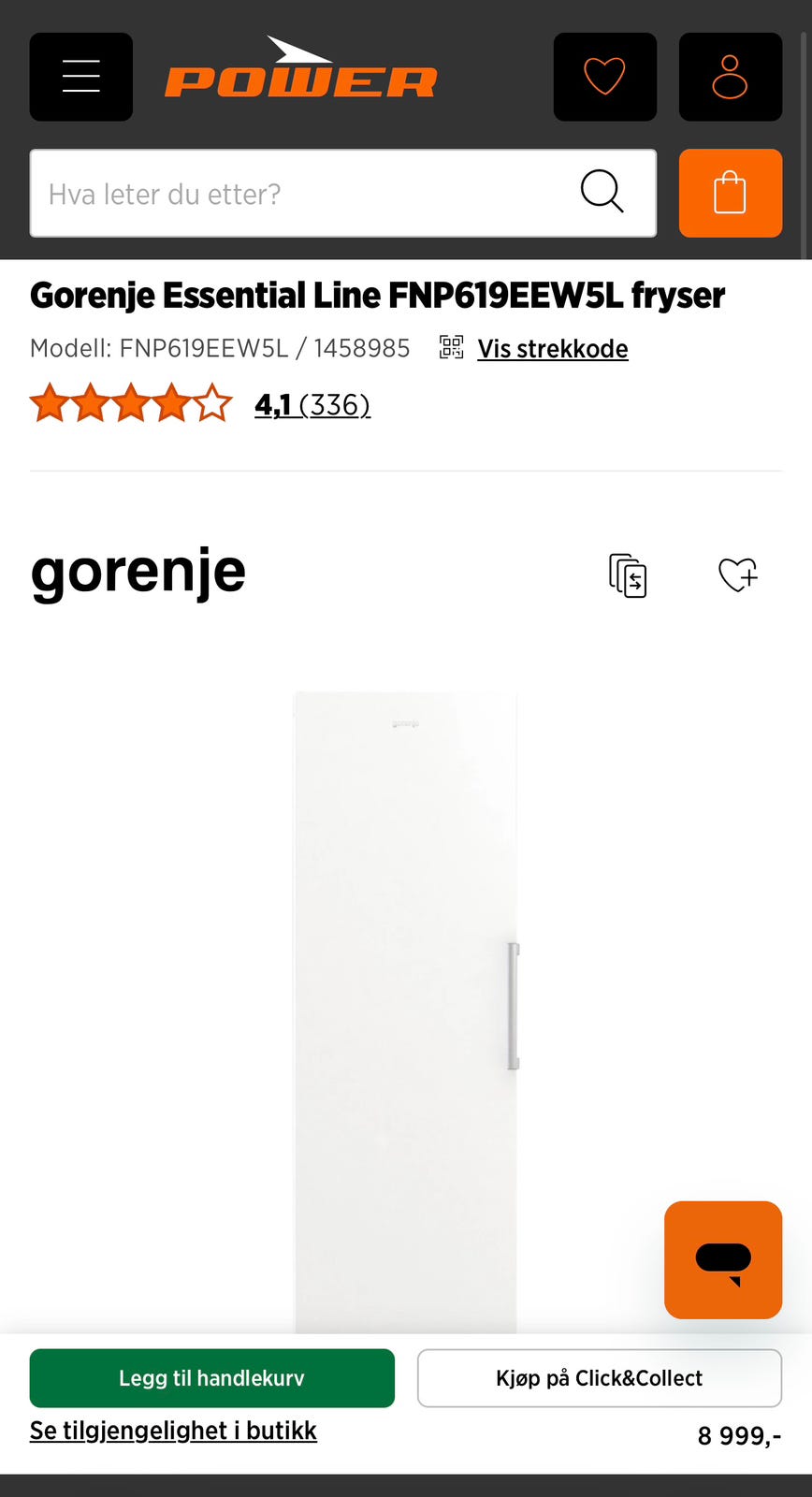Open the hamburger navigation menu
Image resolution: width=812 pixels, height=1497 pixels.
pos(80,77)
